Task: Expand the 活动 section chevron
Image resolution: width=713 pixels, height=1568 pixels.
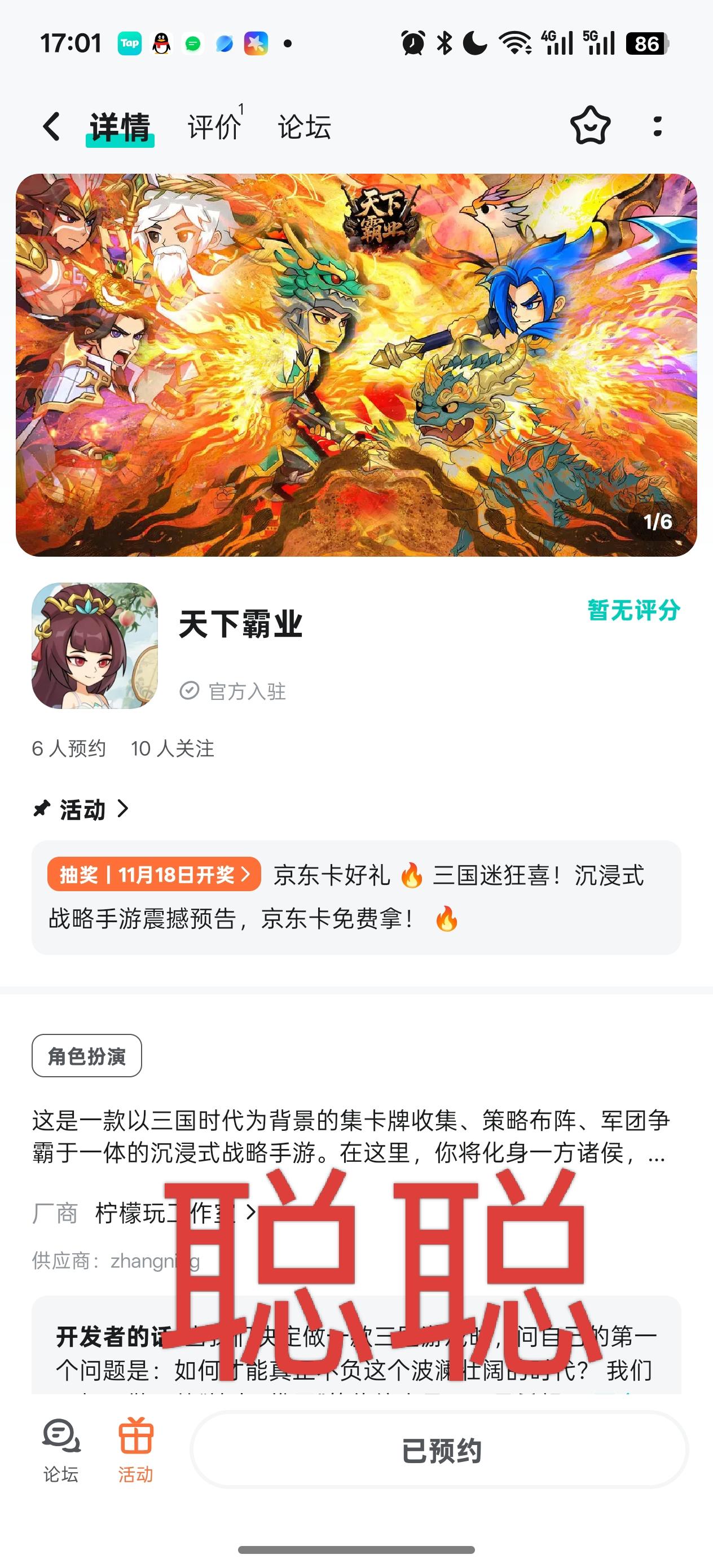Action: 125,809
